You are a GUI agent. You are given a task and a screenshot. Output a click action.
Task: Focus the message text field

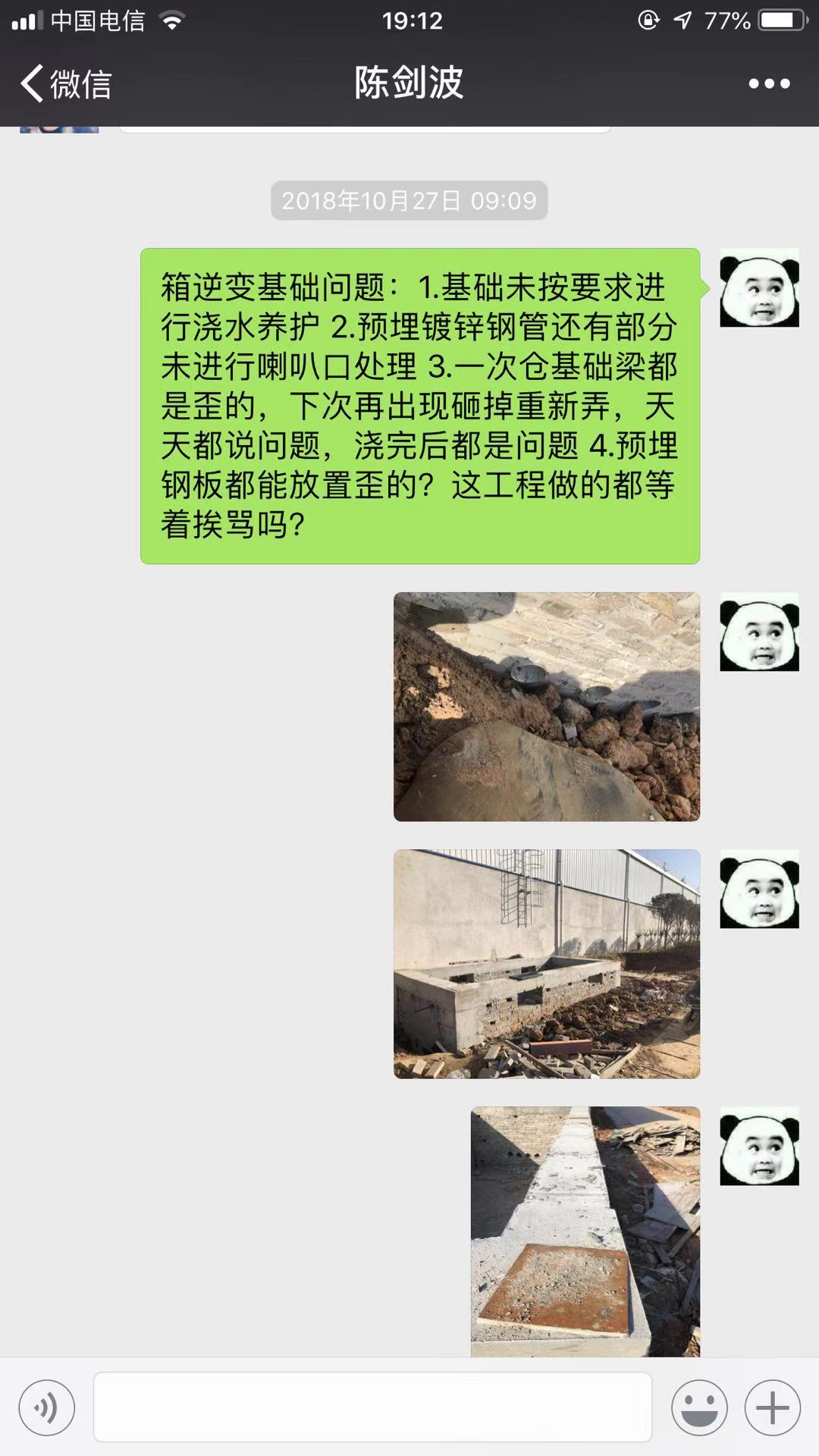pyautogui.click(x=372, y=1407)
